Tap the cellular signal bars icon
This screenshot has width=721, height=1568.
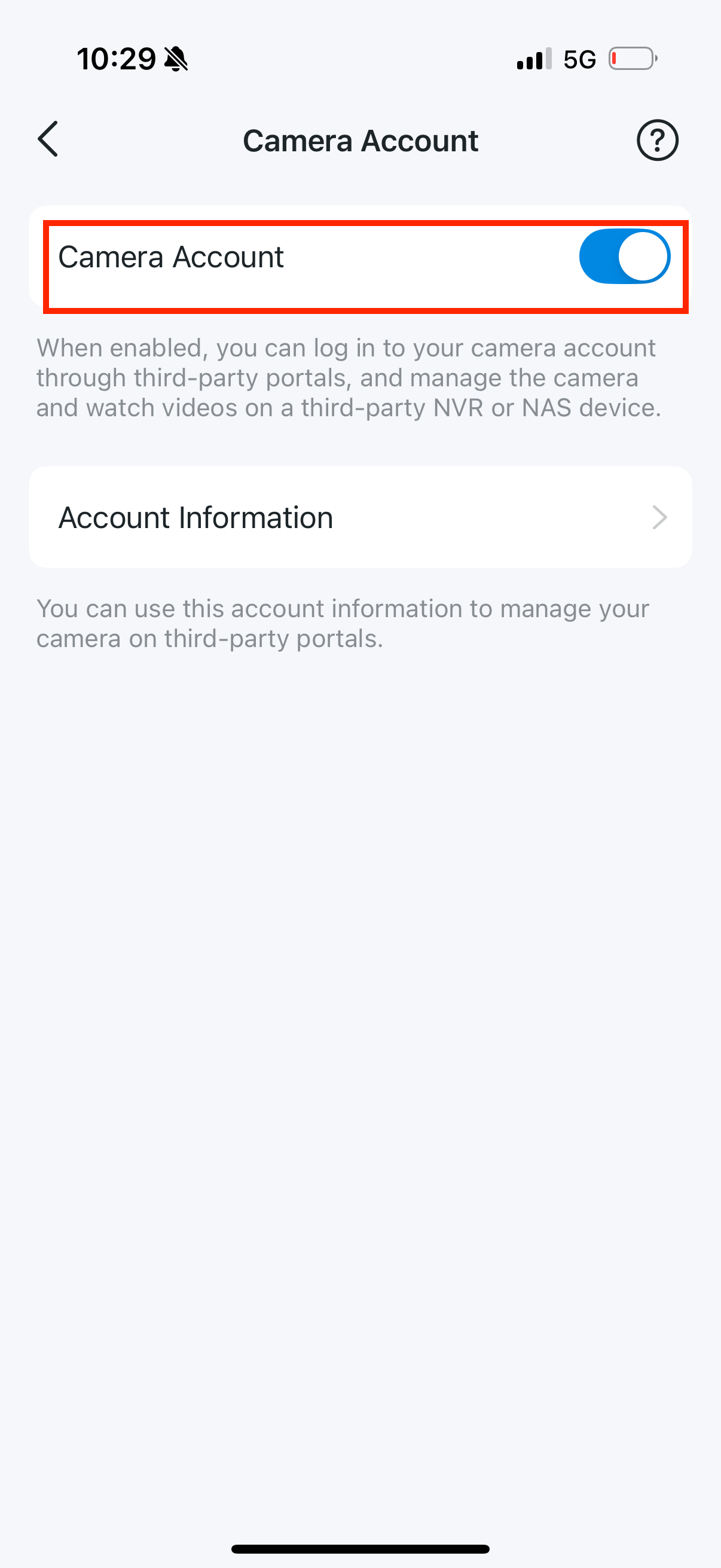(530, 58)
